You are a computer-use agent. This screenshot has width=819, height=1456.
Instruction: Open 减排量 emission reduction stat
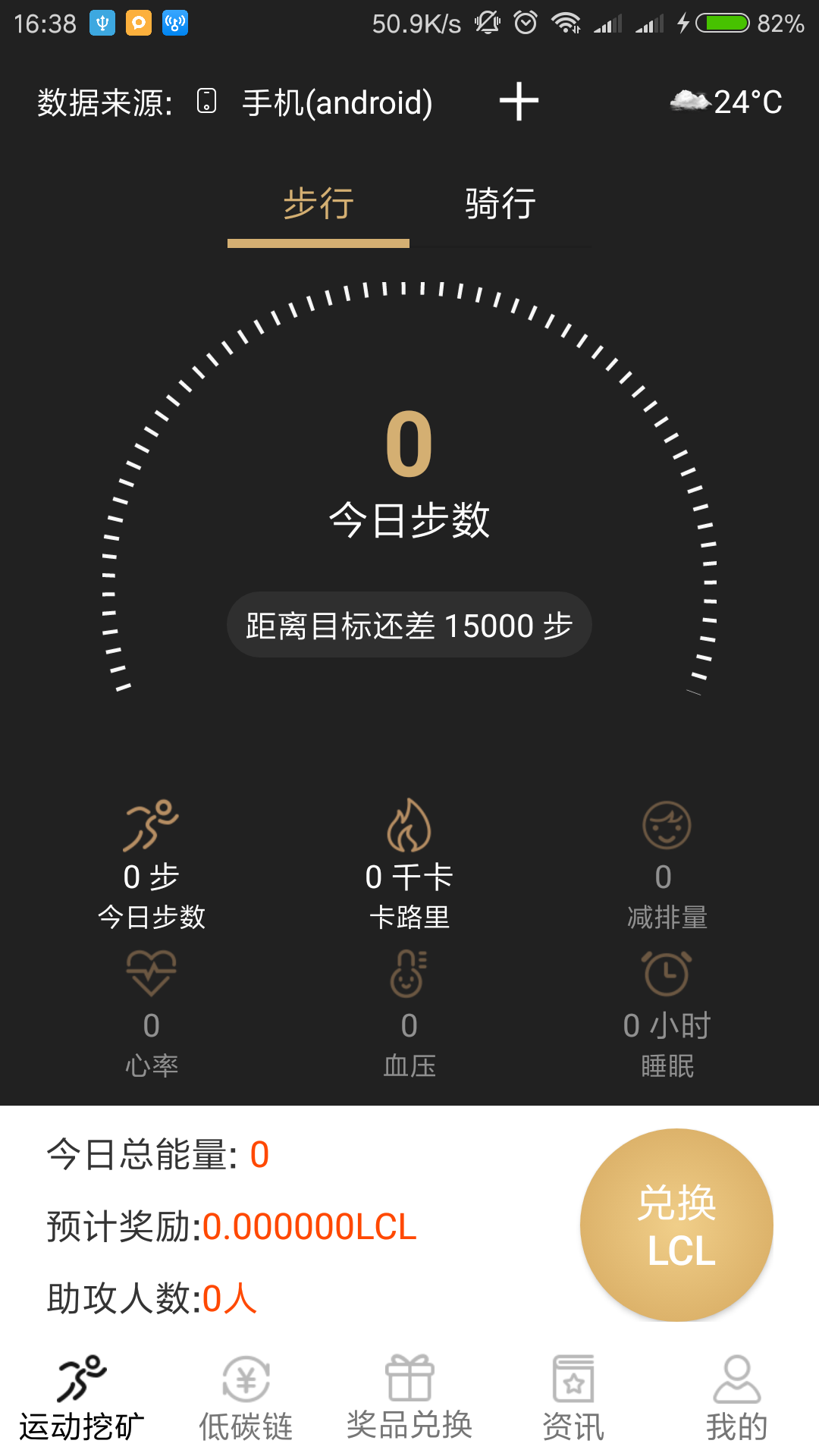click(x=667, y=866)
